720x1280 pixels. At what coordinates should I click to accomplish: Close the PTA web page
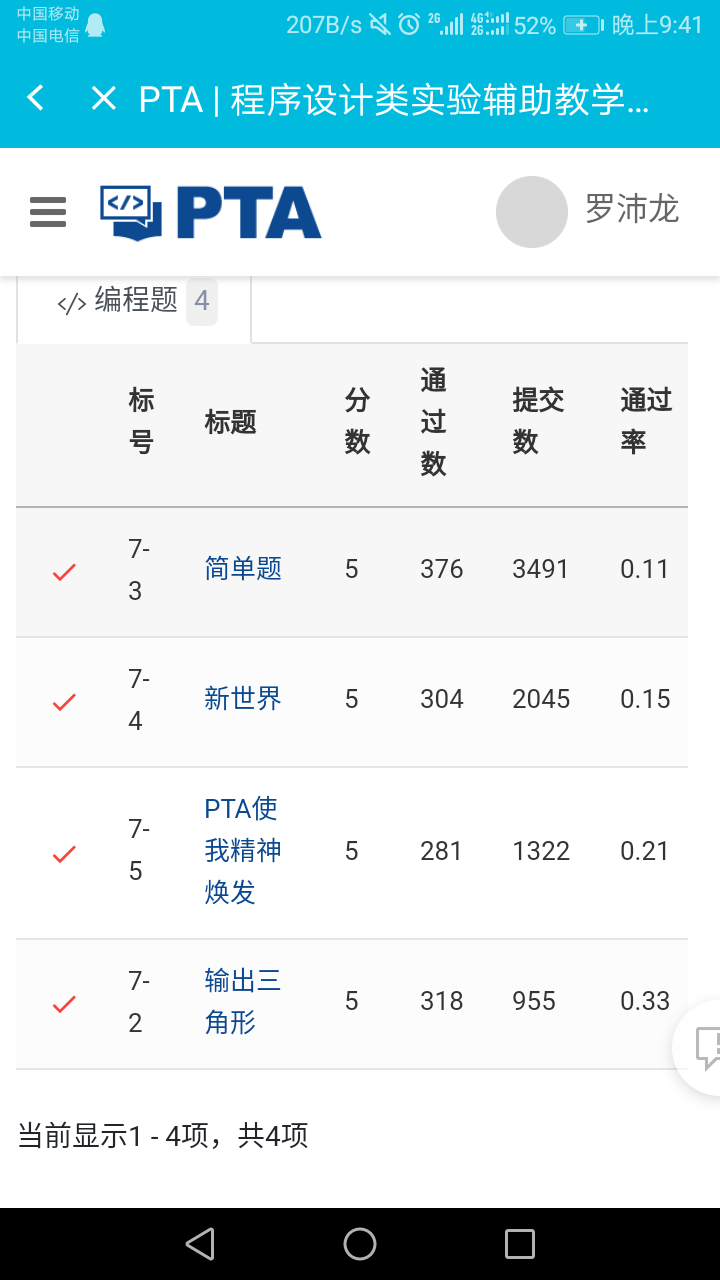coord(103,98)
